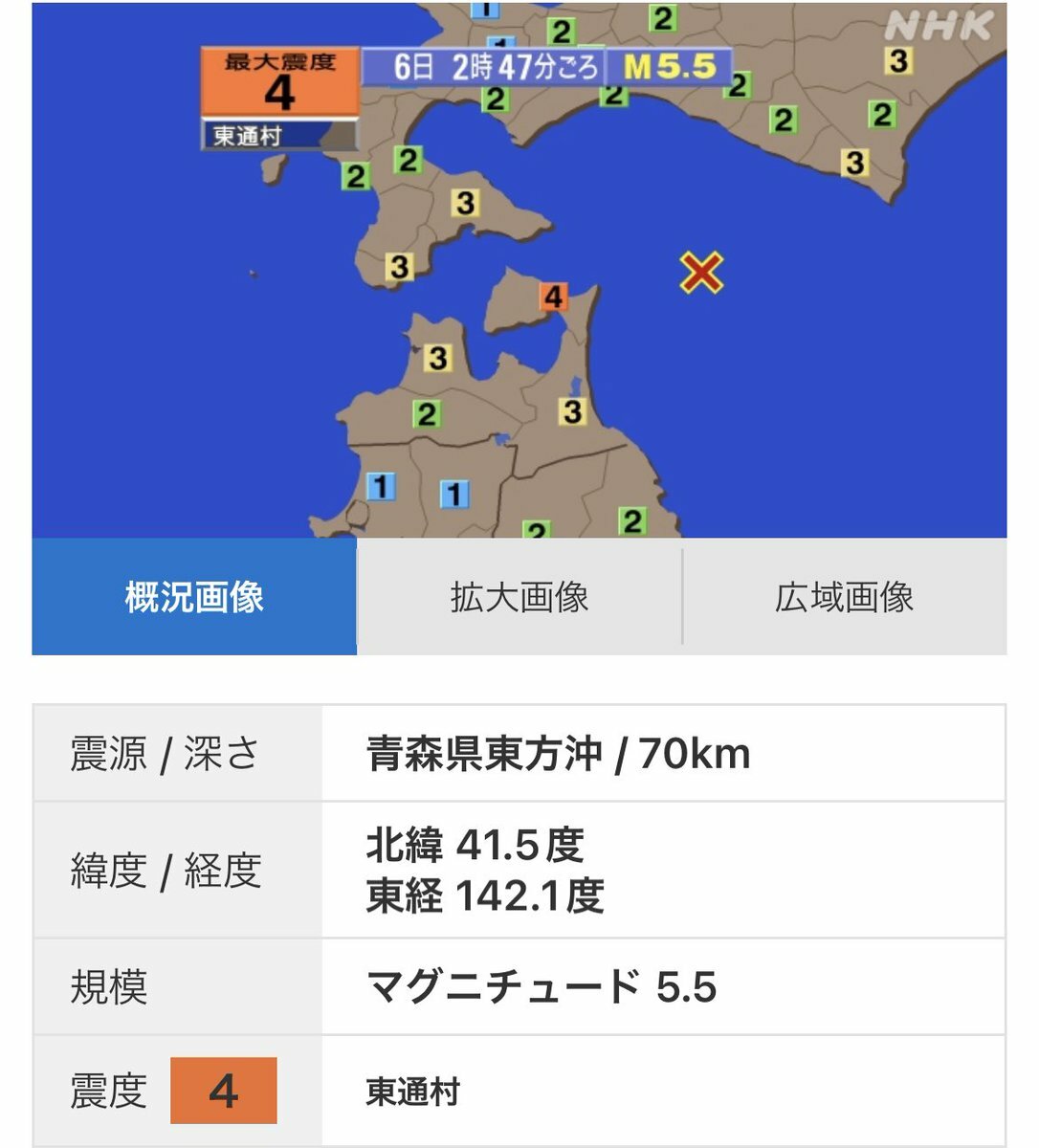
Task: Show the 広域画像 map view
Action: (x=844, y=597)
